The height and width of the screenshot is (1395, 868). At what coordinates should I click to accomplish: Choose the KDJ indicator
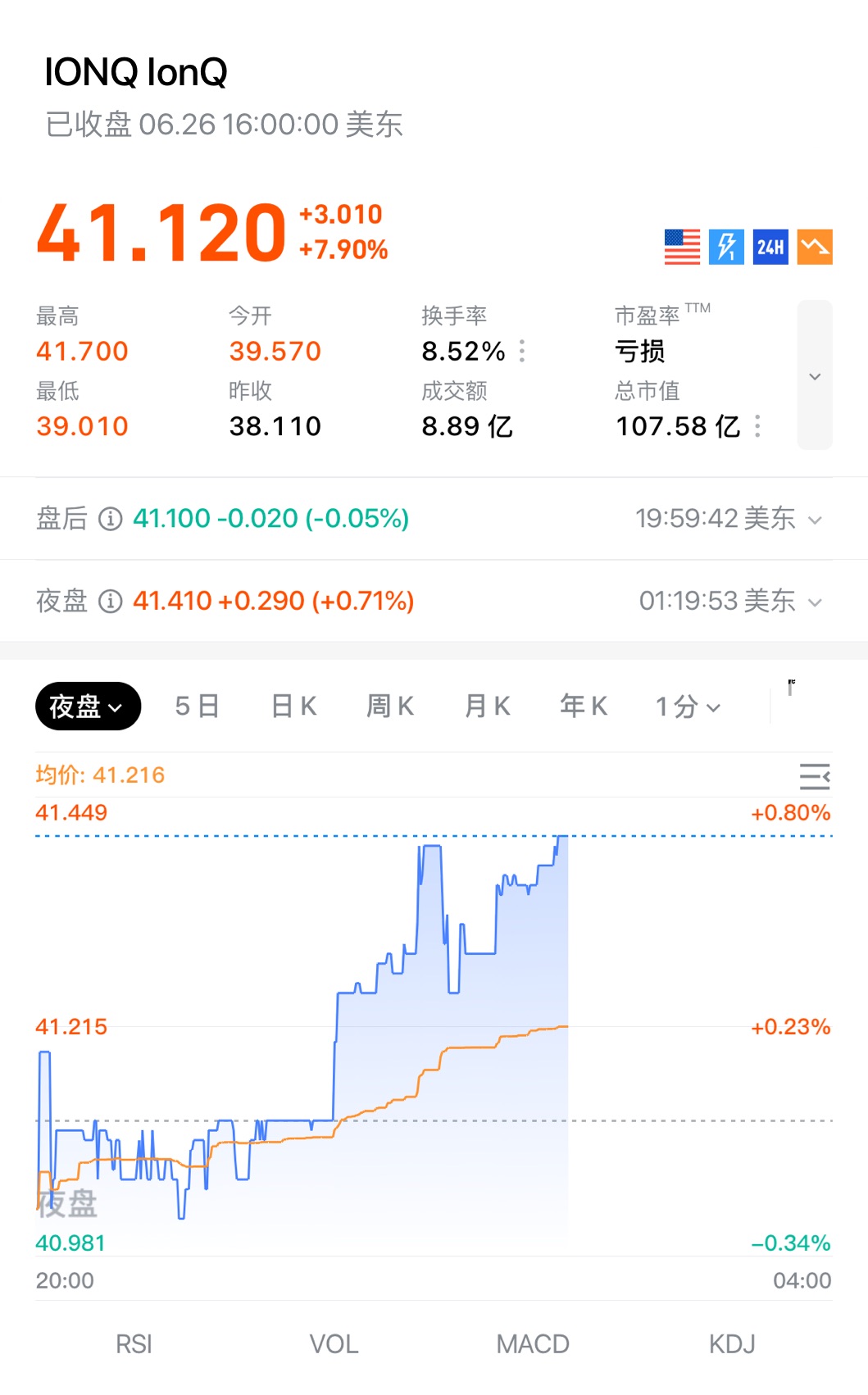(x=732, y=1344)
